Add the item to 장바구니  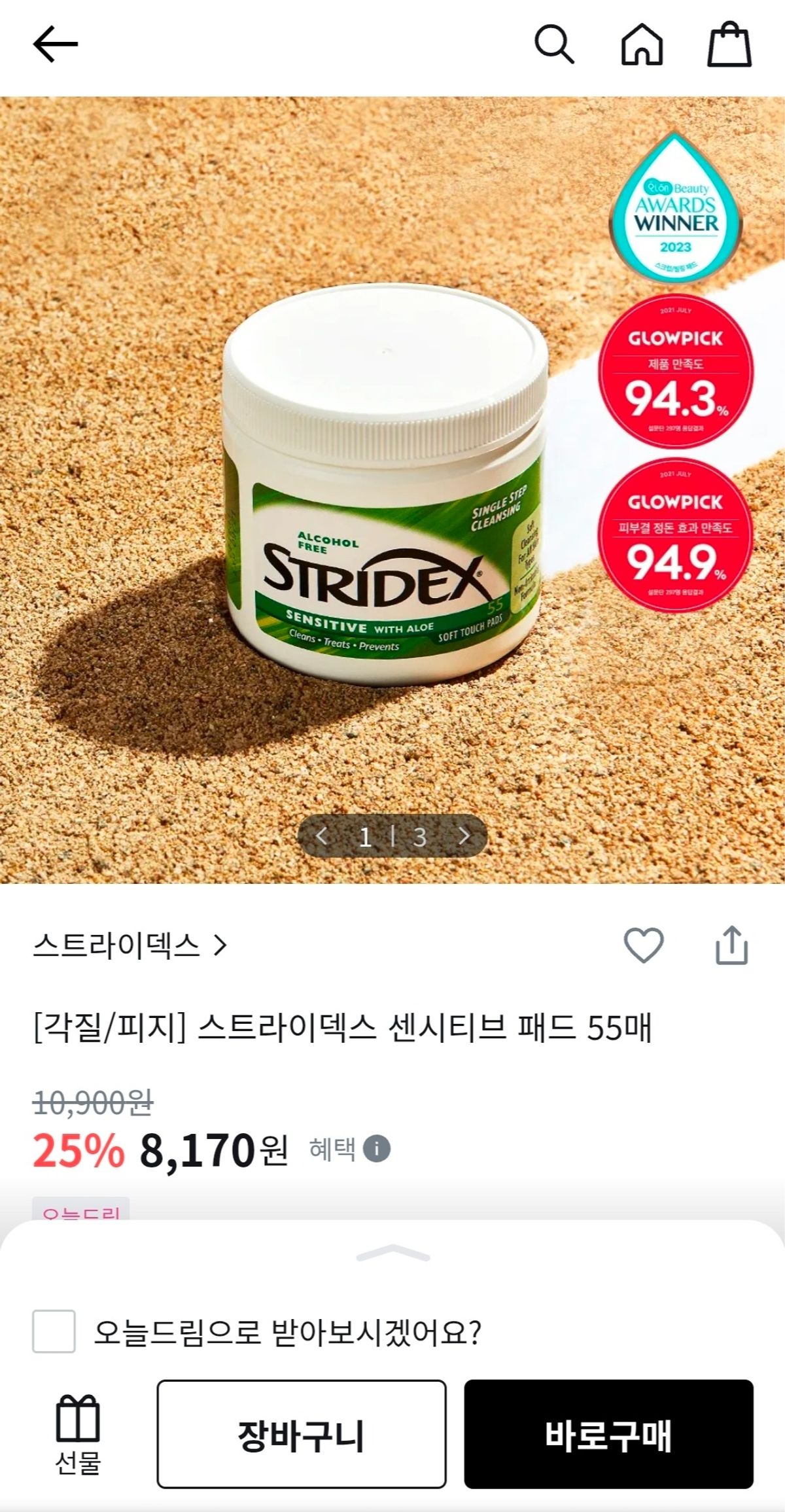(x=301, y=1434)
